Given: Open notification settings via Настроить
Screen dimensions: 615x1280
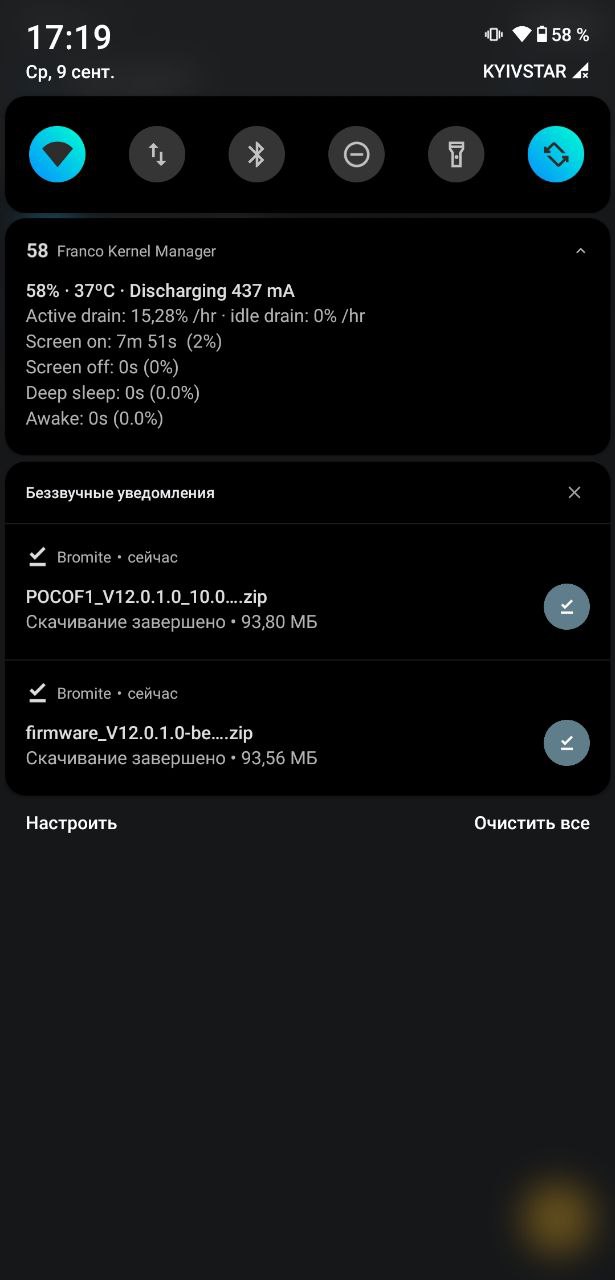Looking at the screenshot, I should click(x=71, y=823).
